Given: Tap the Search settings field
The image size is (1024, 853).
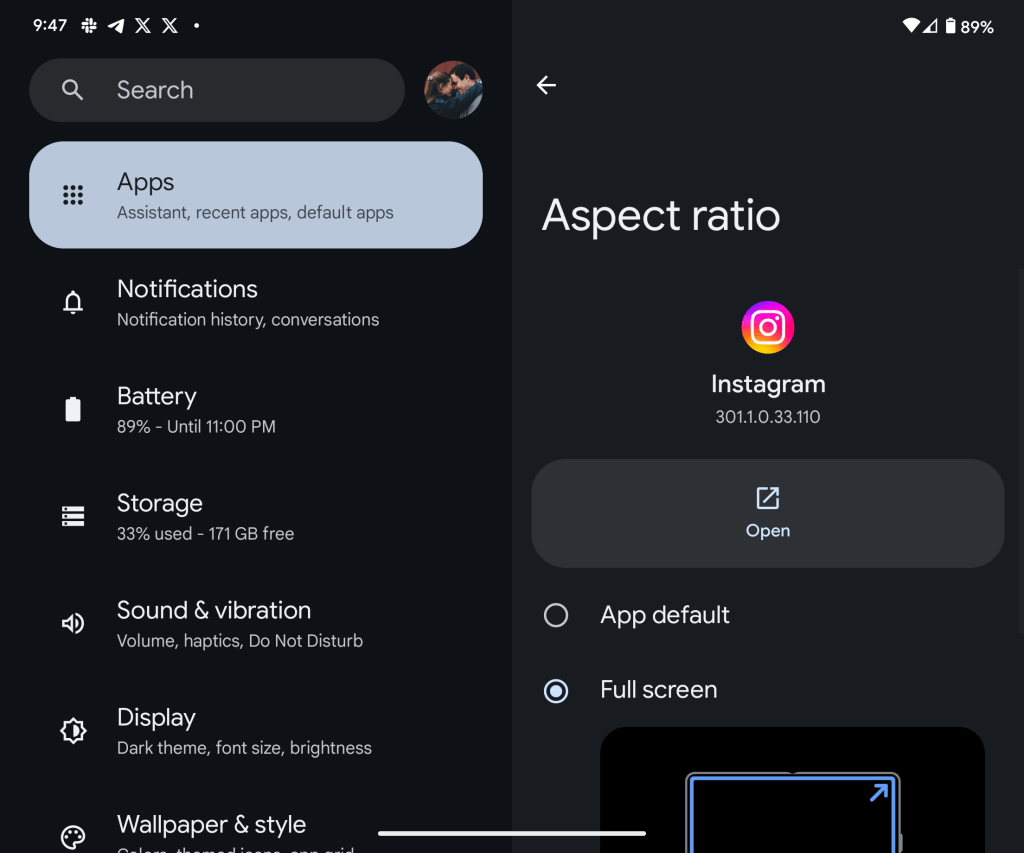Looking at the screenshot, I should point(216,90).
